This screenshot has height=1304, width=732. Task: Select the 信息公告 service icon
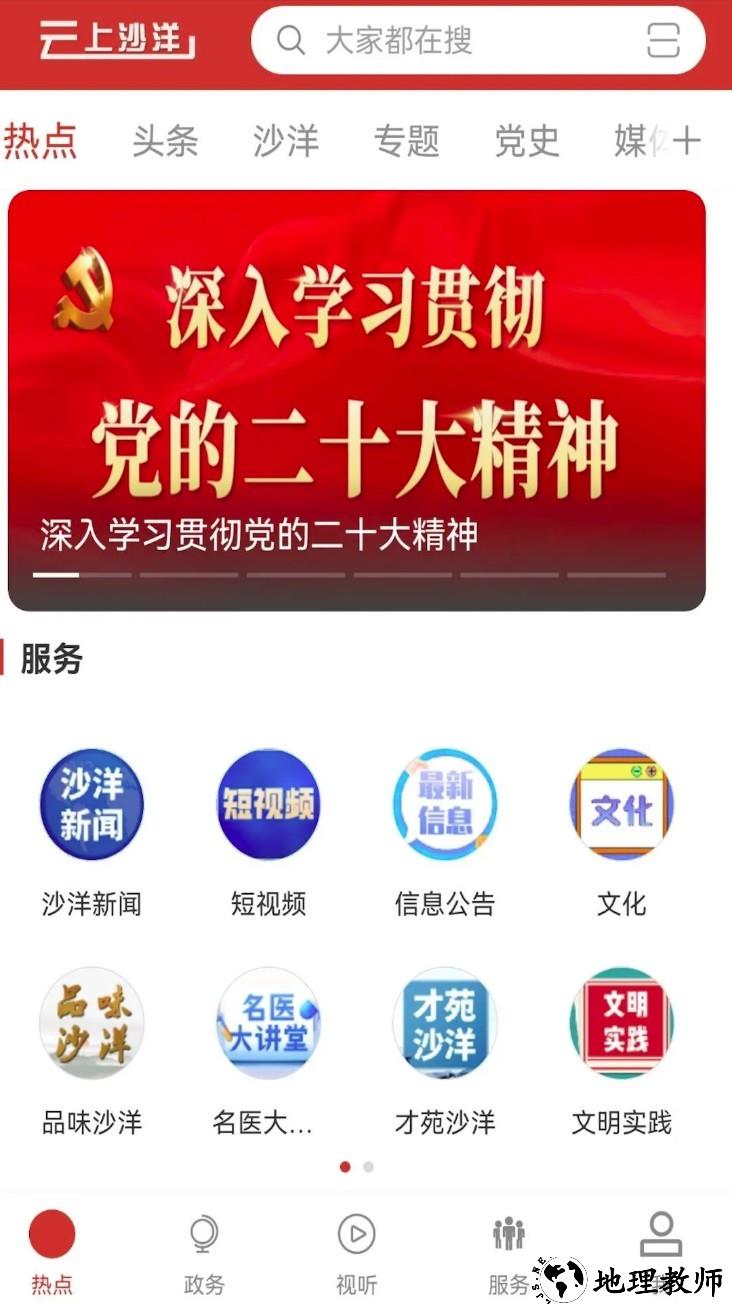coord(444,805)
